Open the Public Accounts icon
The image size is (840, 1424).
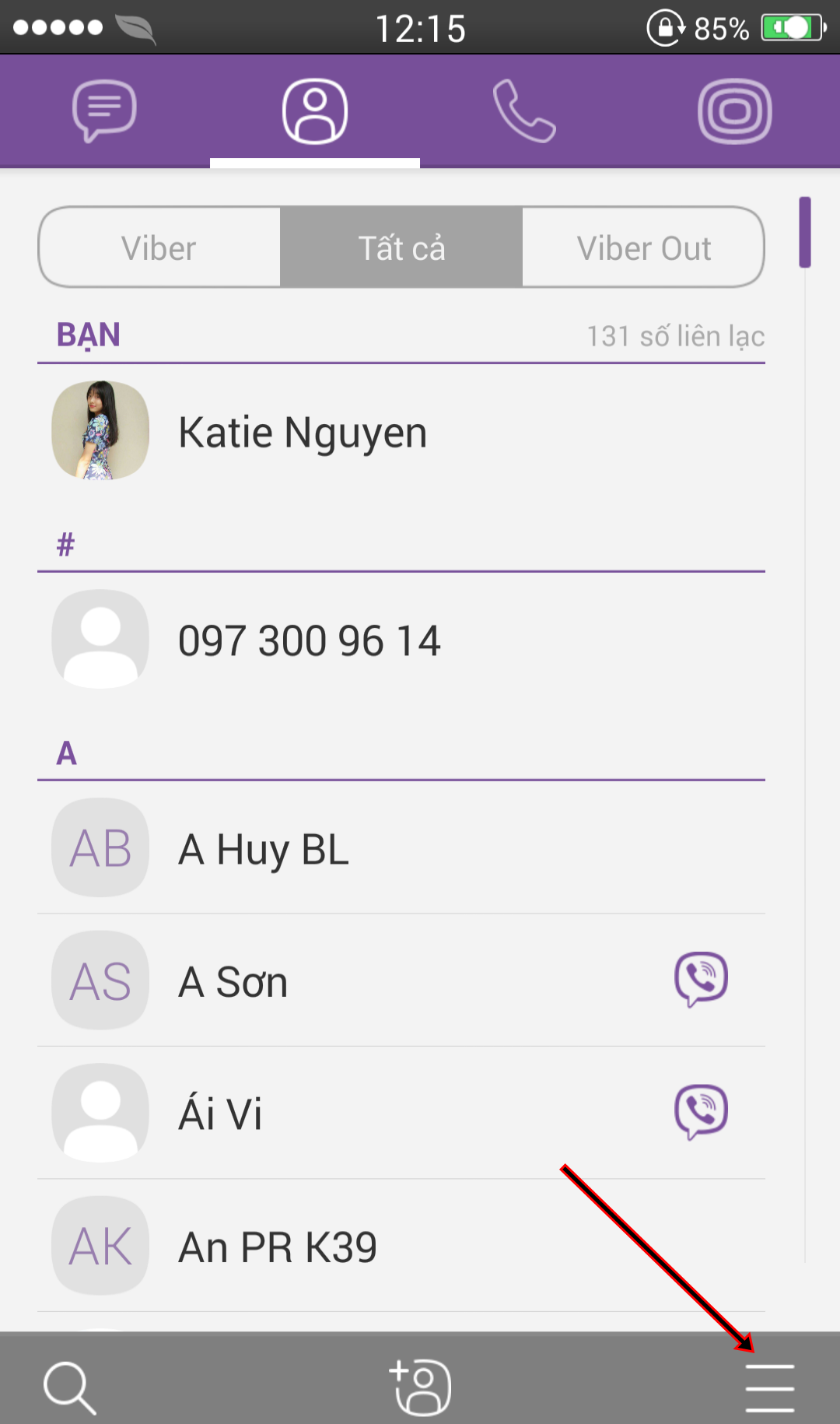[735, 111]
